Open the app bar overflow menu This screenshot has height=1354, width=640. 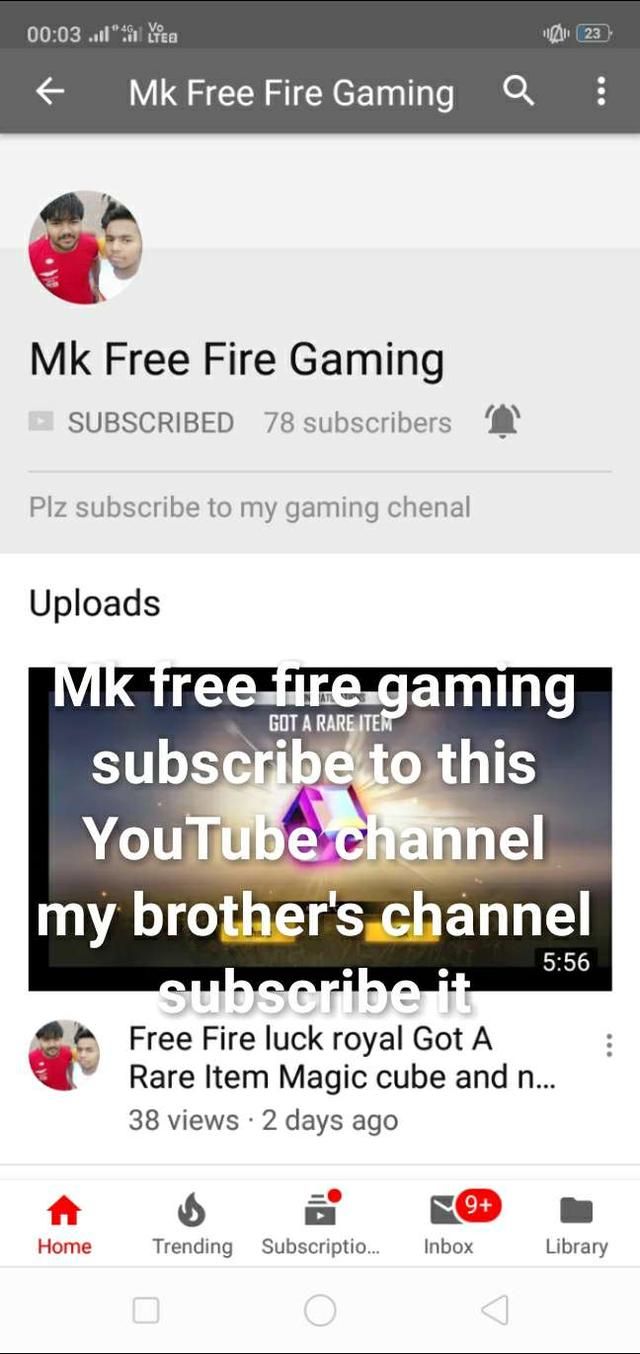click(x=600, y=92)
